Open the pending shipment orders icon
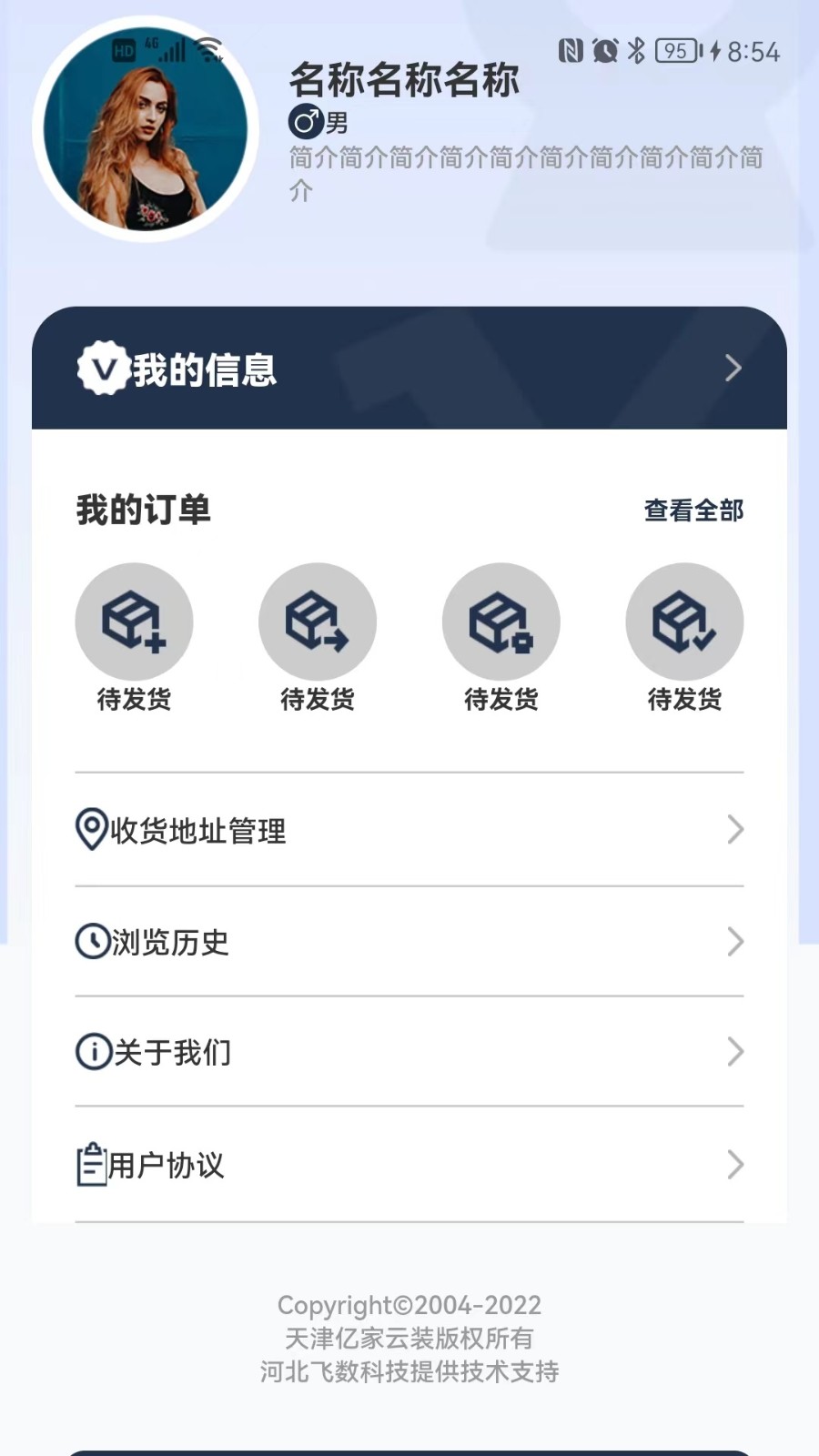The height and width of the screenshot is (1456, 819). click(135, 622)
